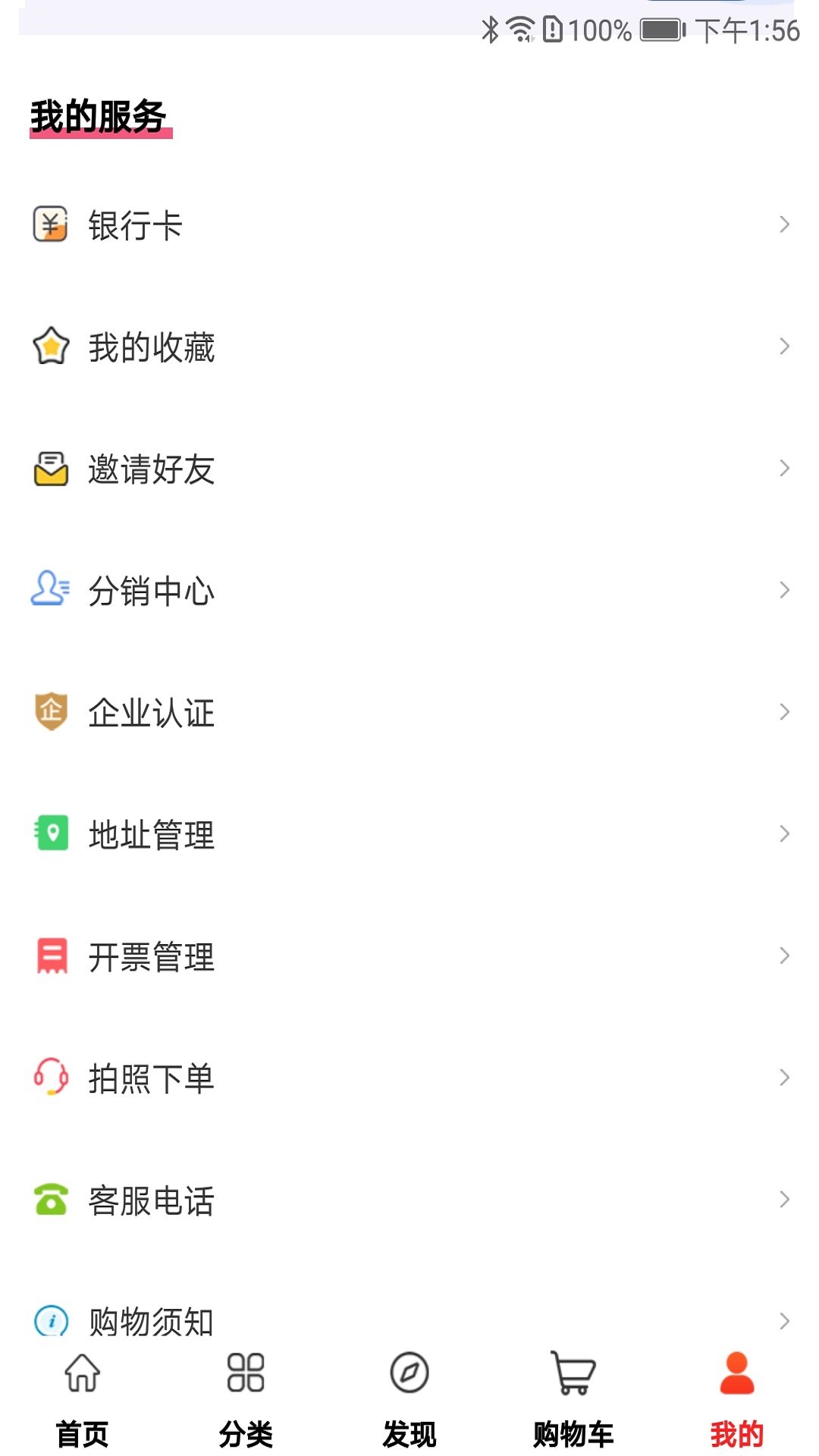Viewport: 819px width, 1456px height.
Task: Click the 我的收藏 star icon
Action: click(x=50, y=347)
